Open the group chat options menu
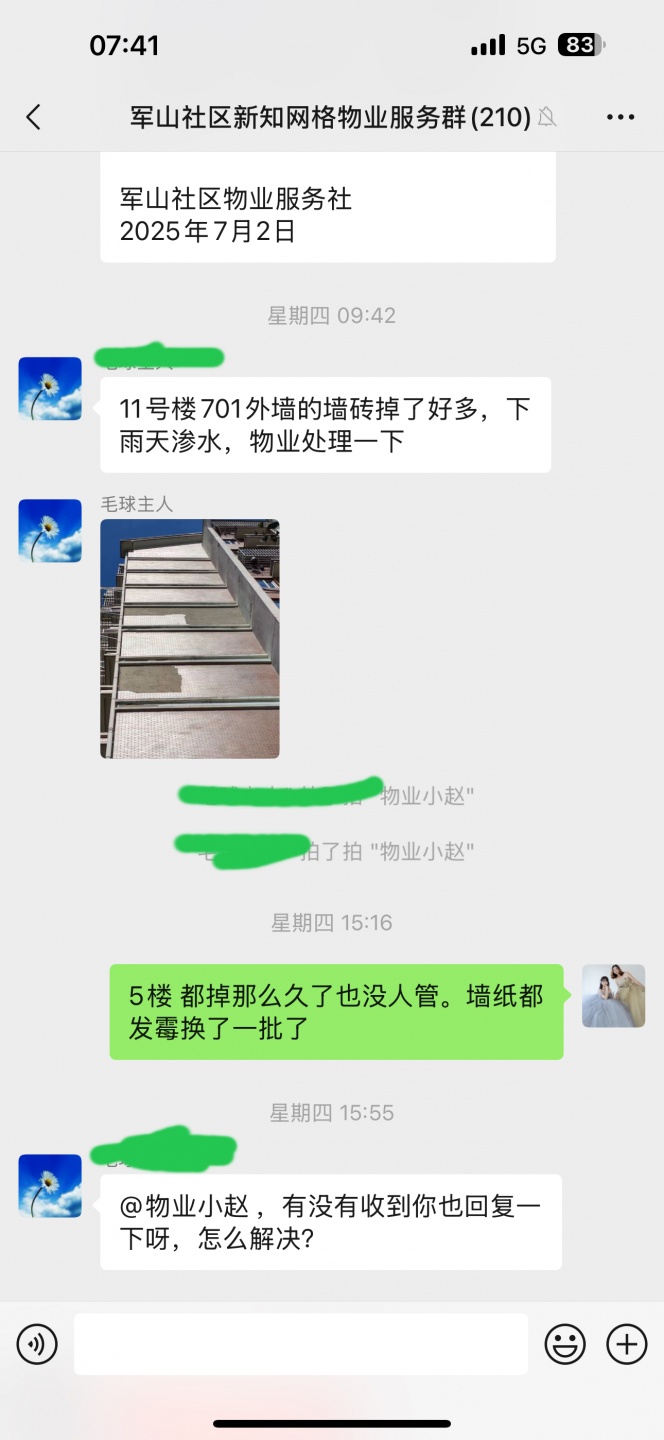This screenshot has width=664, height=1440. tap(620, 117)
